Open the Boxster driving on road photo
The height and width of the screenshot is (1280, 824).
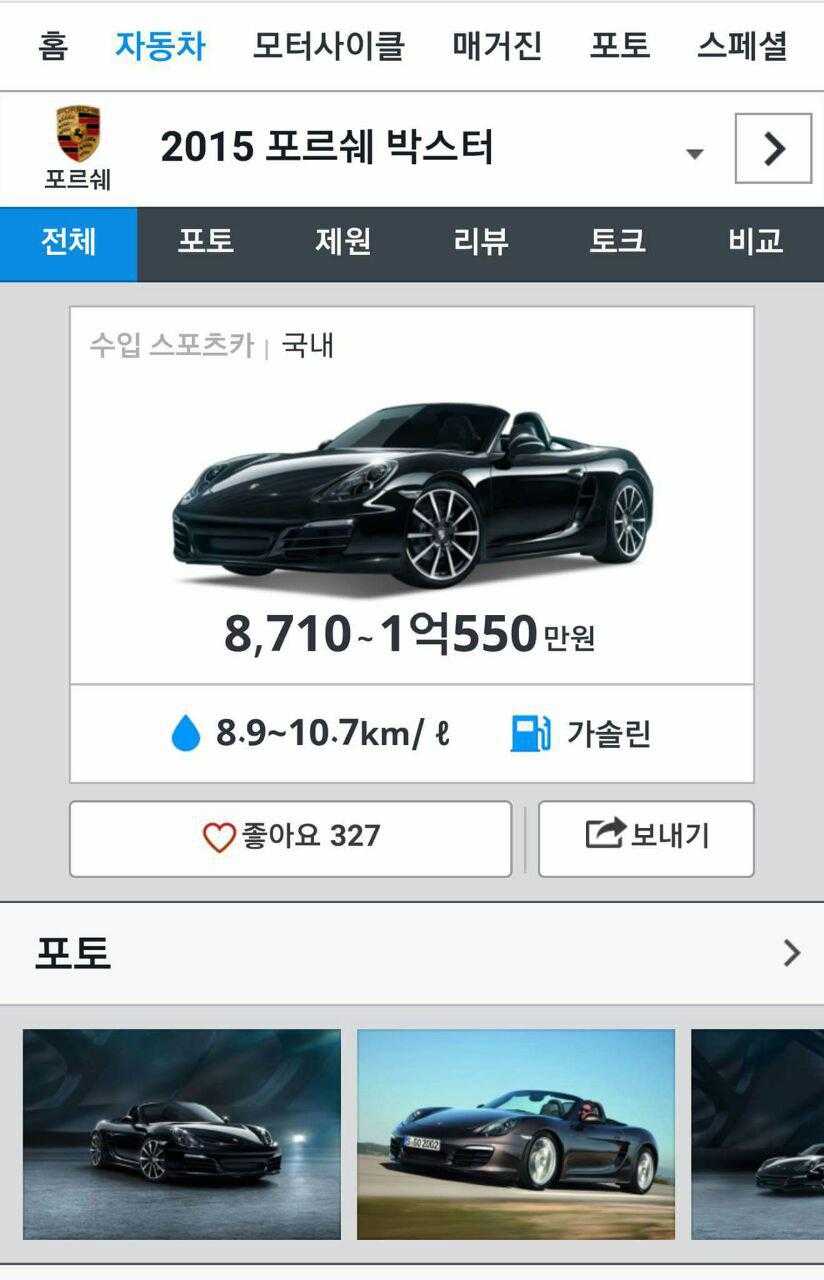point(515,1133)
